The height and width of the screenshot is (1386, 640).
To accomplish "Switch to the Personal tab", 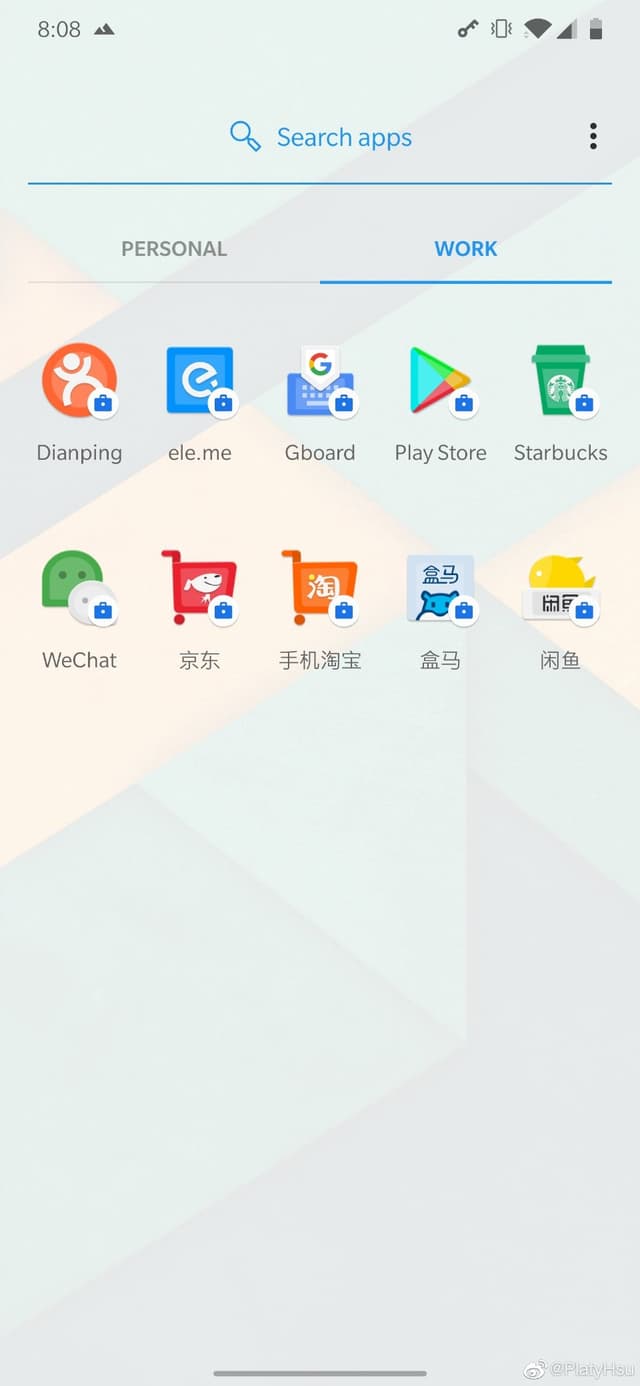I will click(174, 249).
